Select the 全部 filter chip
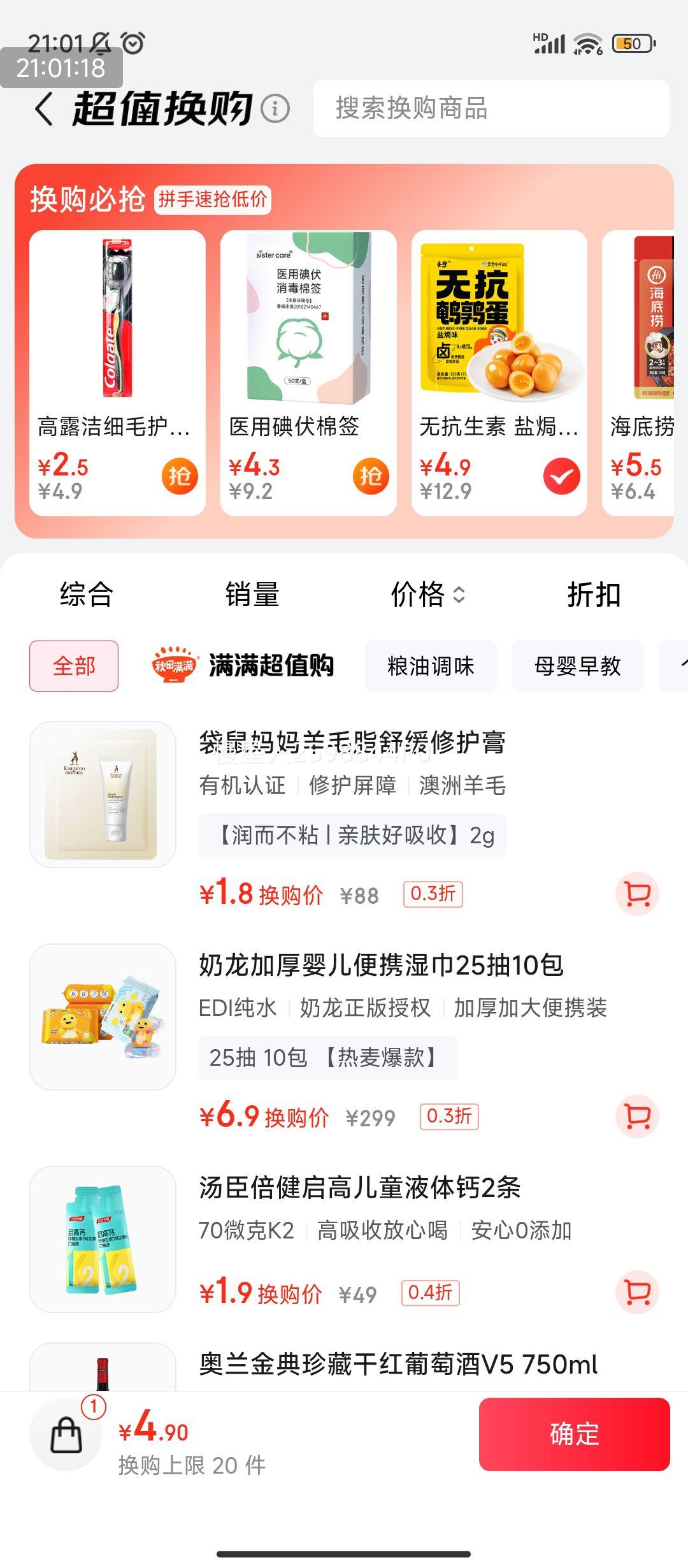This screenshot has height=1568, width=688. [73, 666]
